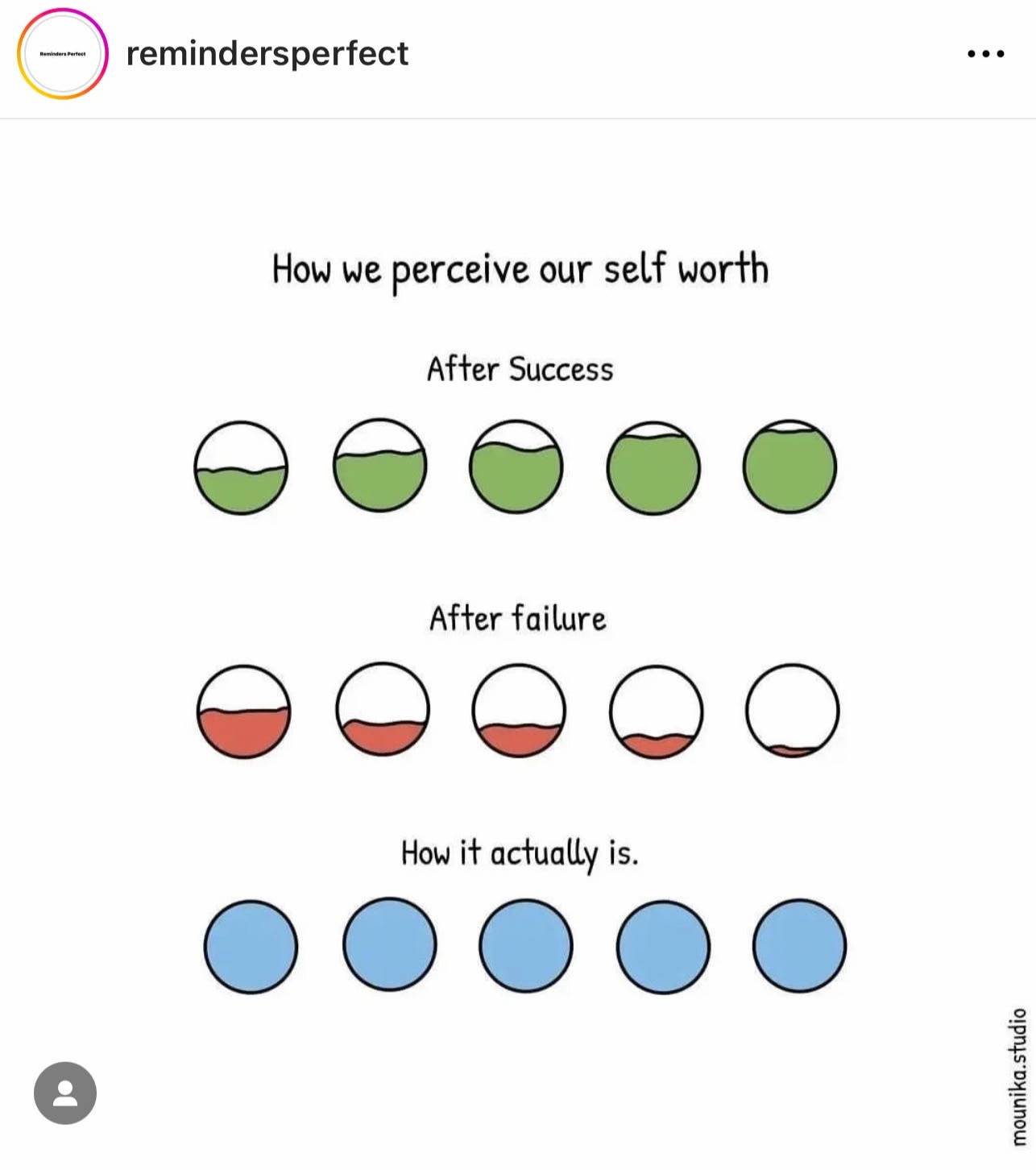Screen dimensions: 1036x1170
Task: Show tagged people in the post
Action: (65, 1093)
